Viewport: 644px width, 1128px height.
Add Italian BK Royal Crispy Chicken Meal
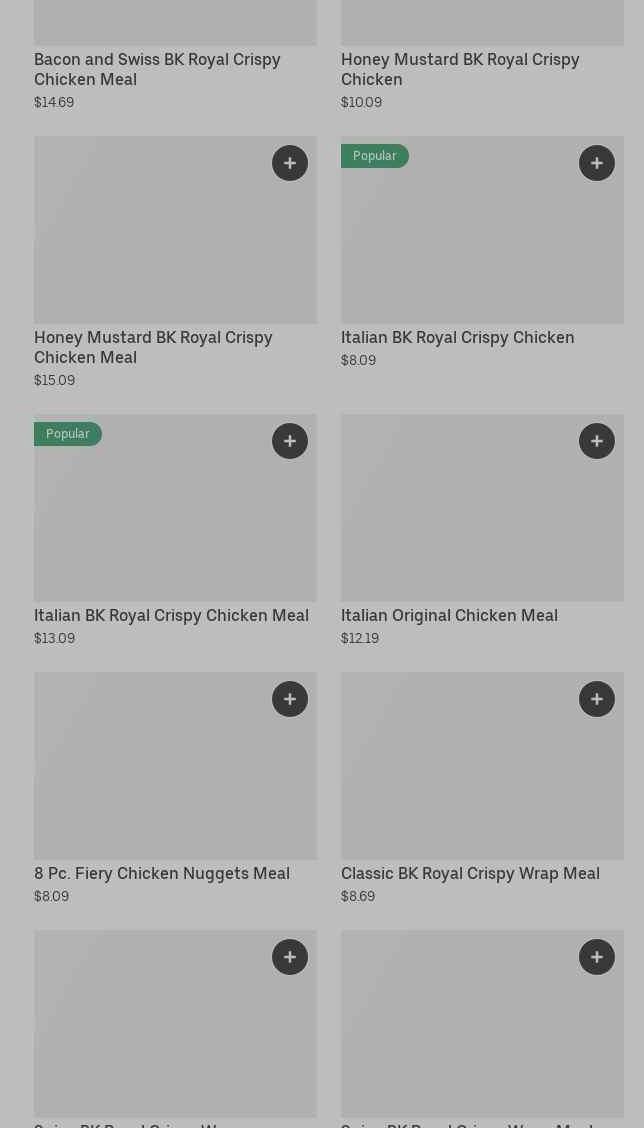click(290, 441)
